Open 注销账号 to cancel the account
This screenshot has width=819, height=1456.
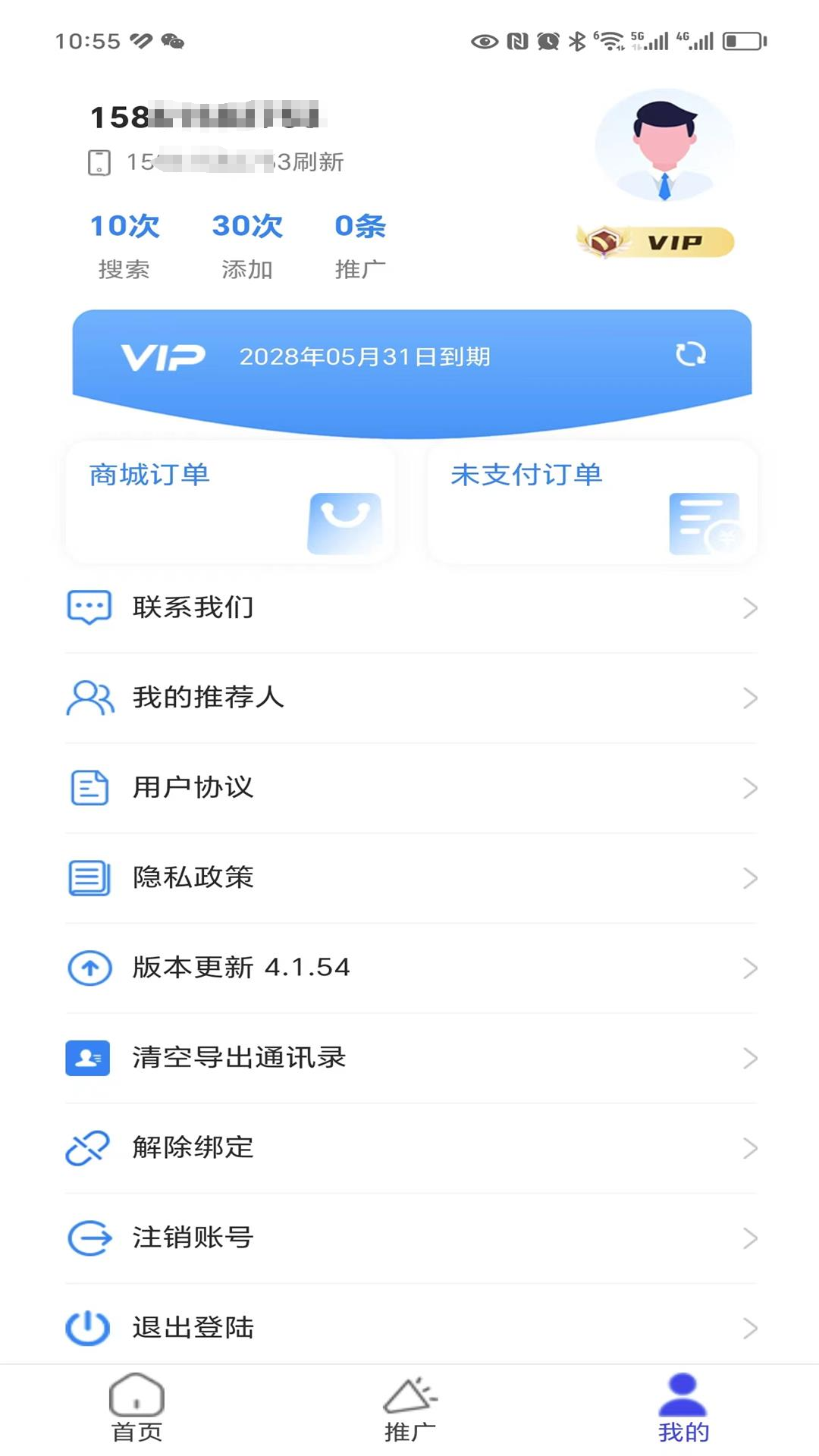pos(192,1237)
